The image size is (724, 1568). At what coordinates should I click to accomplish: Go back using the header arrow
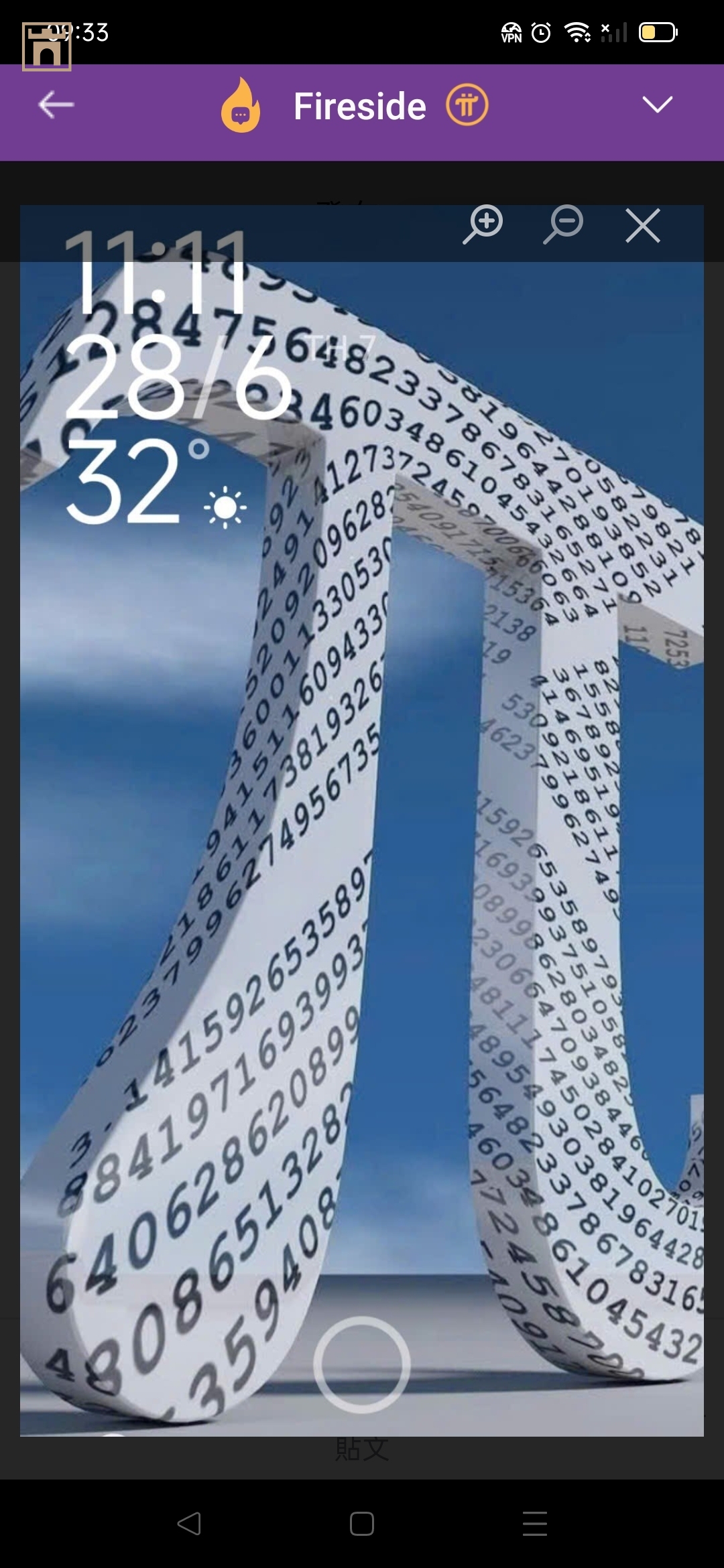tap(56, 105)
